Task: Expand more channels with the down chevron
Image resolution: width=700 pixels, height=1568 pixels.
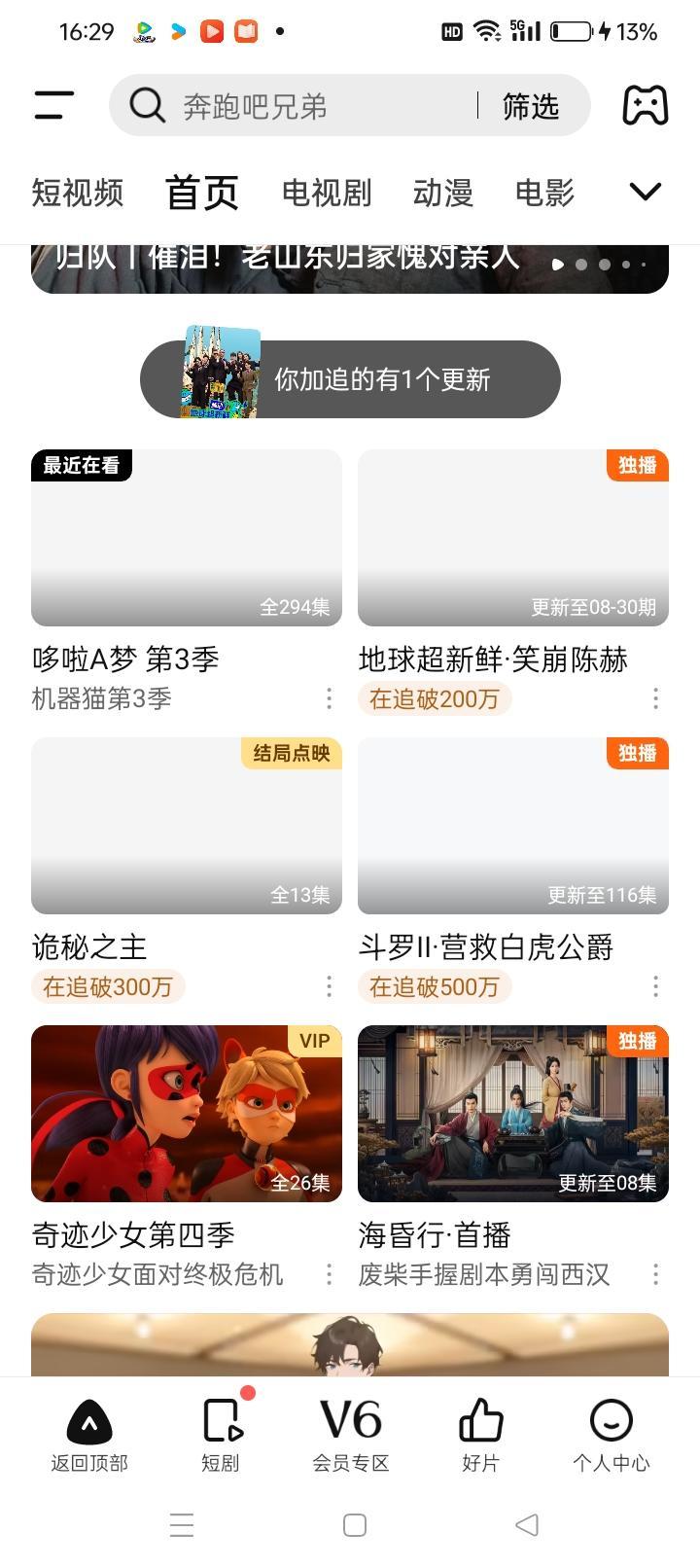Action: tap(644, 192)
